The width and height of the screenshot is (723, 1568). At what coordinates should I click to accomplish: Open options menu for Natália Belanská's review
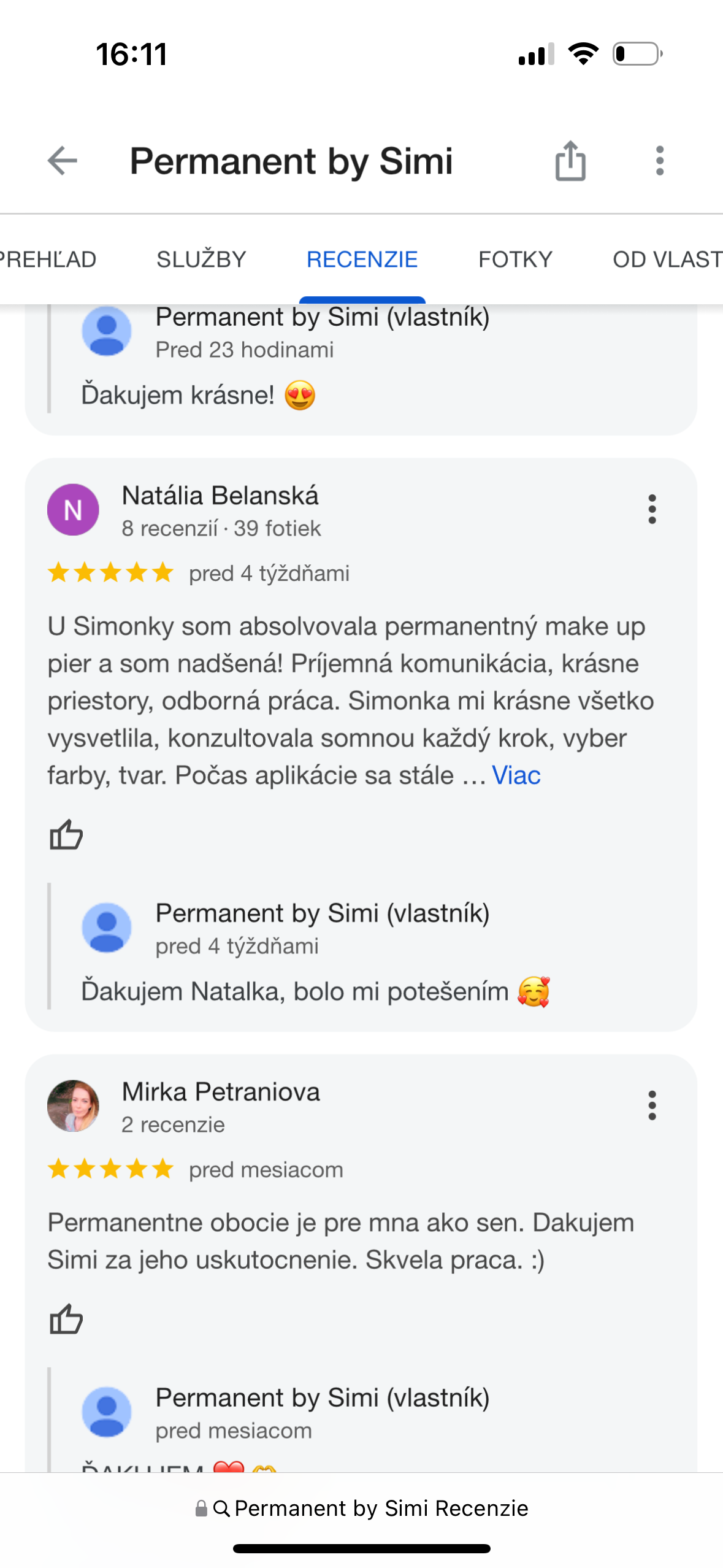(652, 509)
